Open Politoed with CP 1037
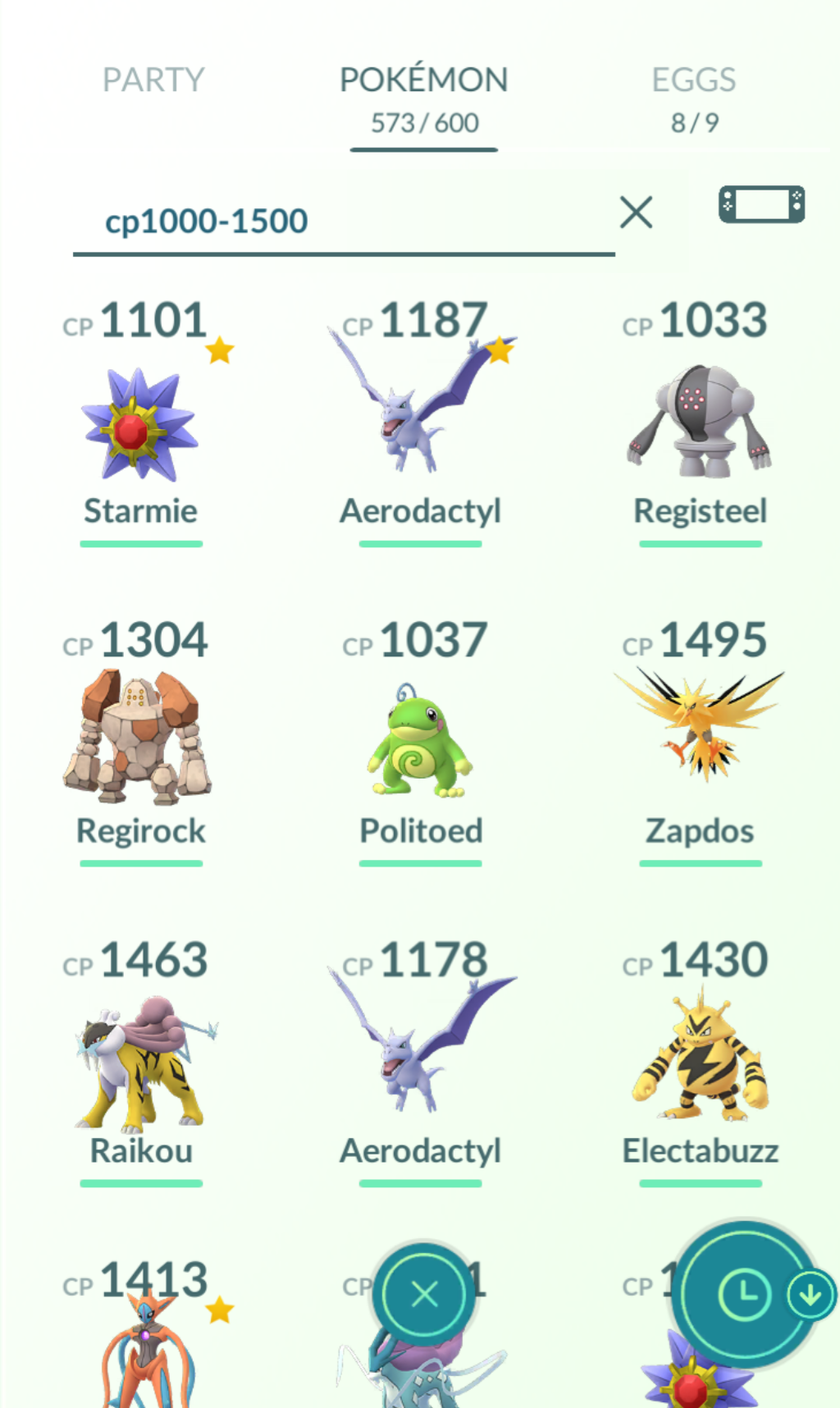 (421, 743)
